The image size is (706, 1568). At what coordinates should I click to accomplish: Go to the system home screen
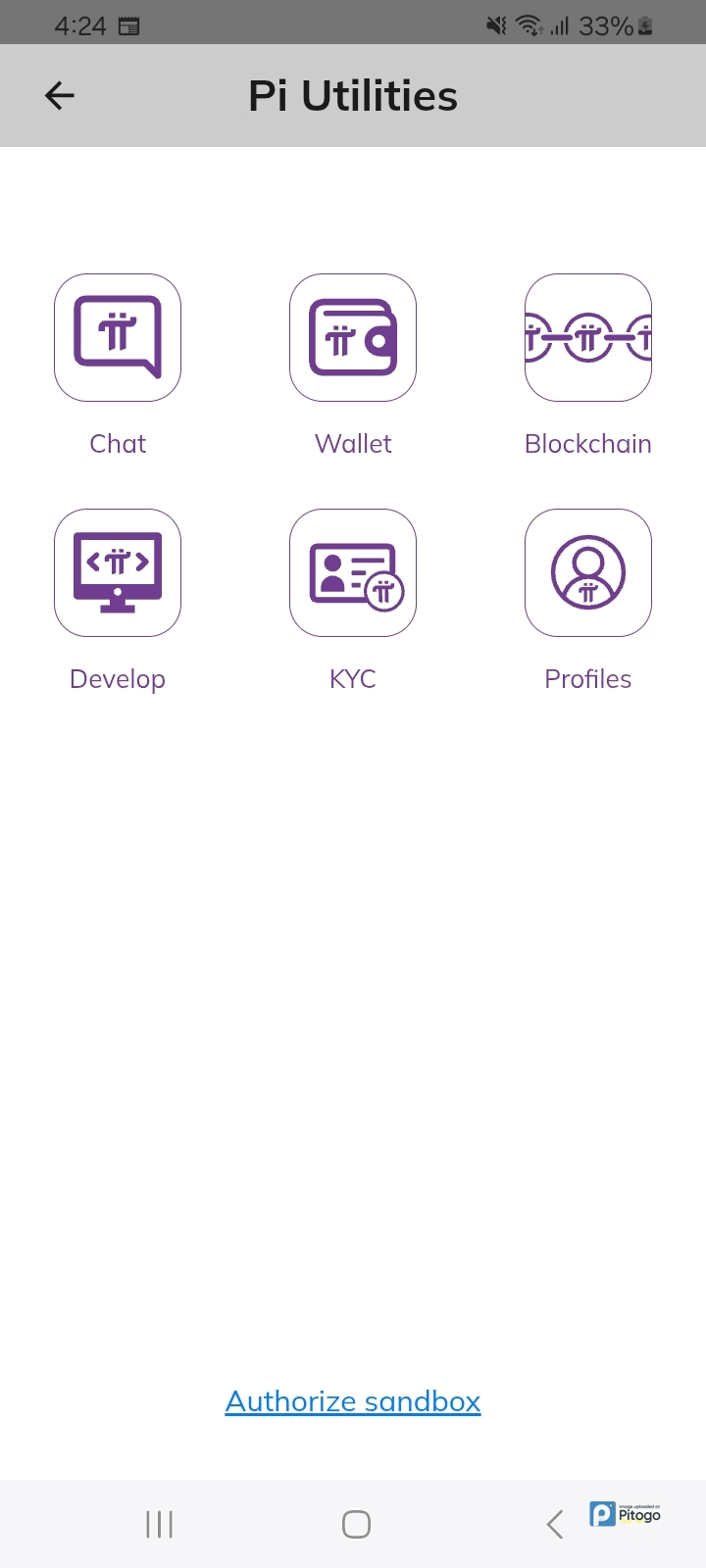356,1524
